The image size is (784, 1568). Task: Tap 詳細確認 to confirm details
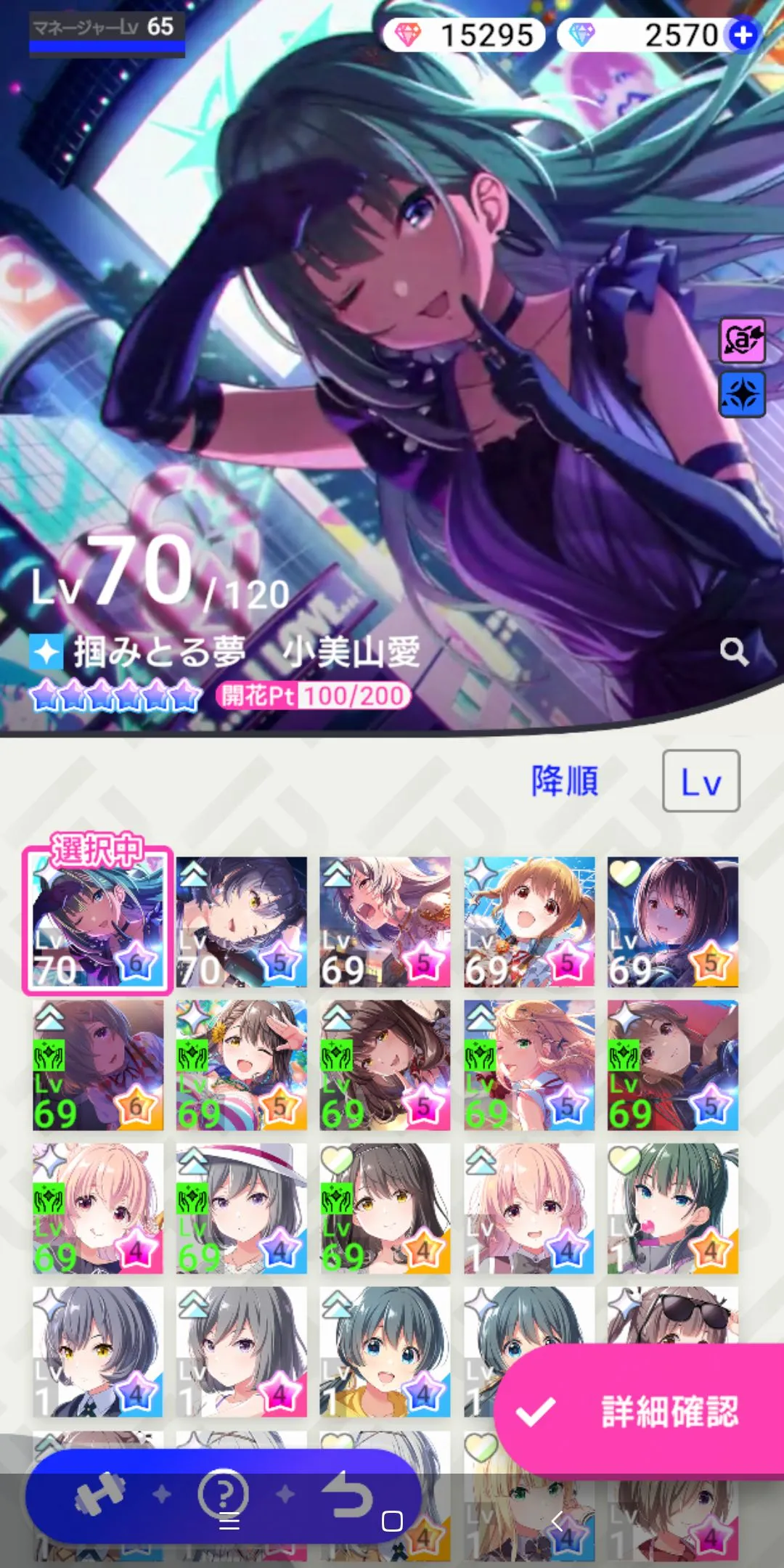pos(639,1411)
